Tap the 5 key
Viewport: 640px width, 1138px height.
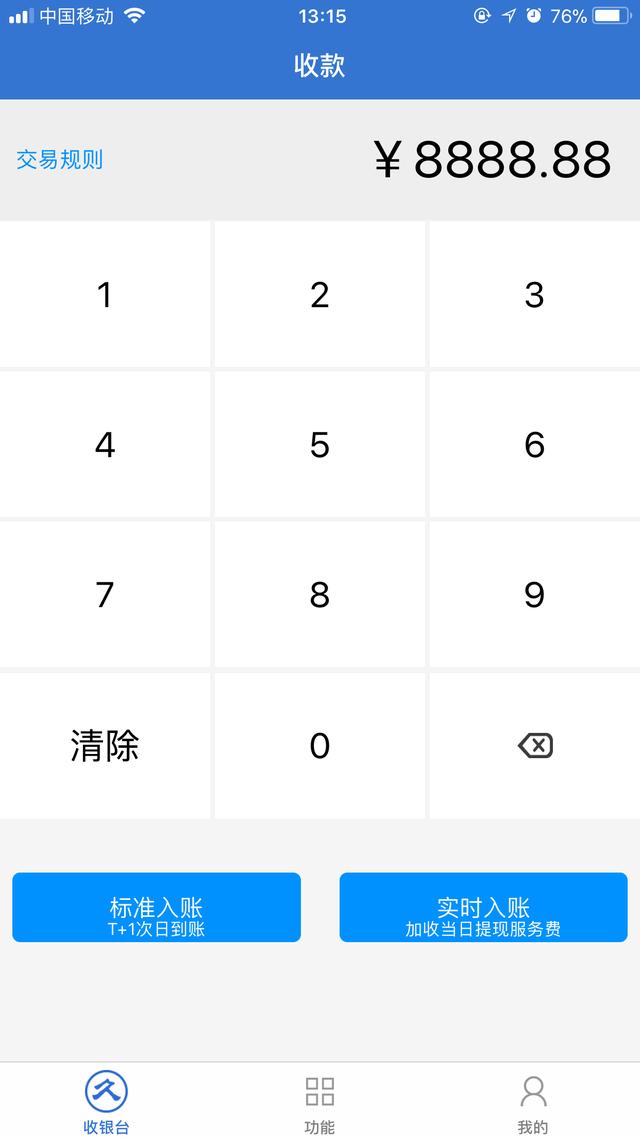[x=319, y=444]
